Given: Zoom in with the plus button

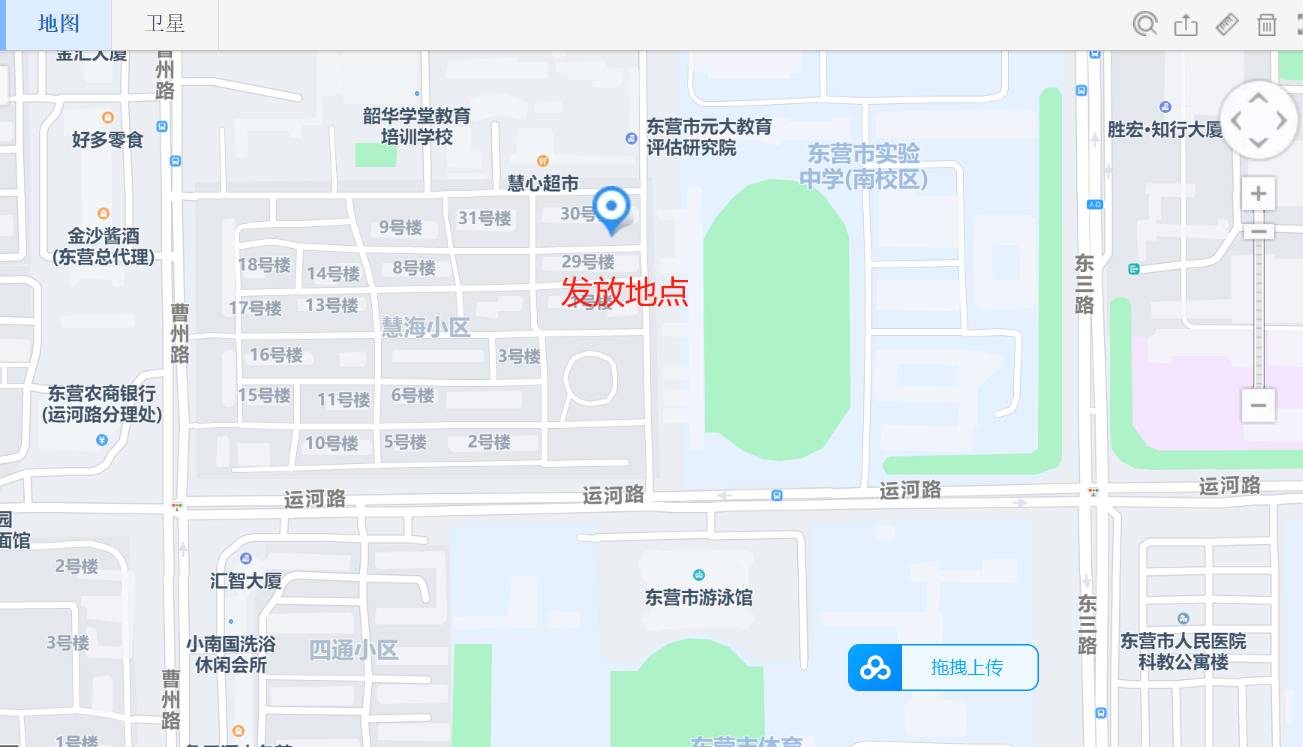Looking at the screenshot, I should tap(1258, 193).
